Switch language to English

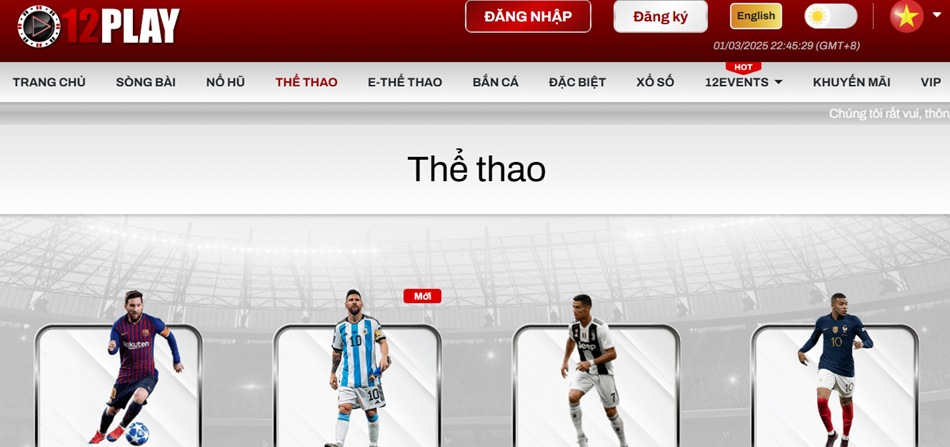click(756, 16)
